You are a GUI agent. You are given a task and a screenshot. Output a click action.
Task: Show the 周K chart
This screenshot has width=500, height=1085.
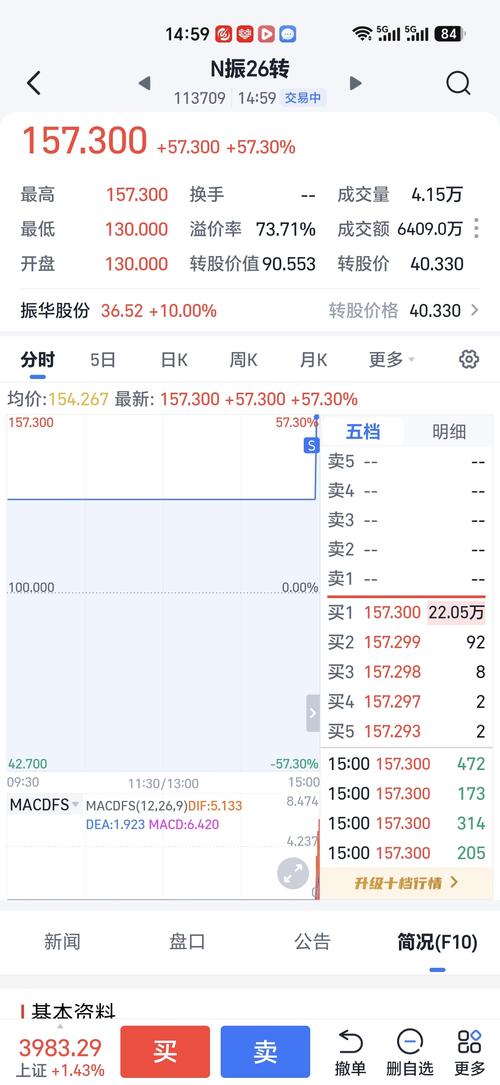point(243,360)
